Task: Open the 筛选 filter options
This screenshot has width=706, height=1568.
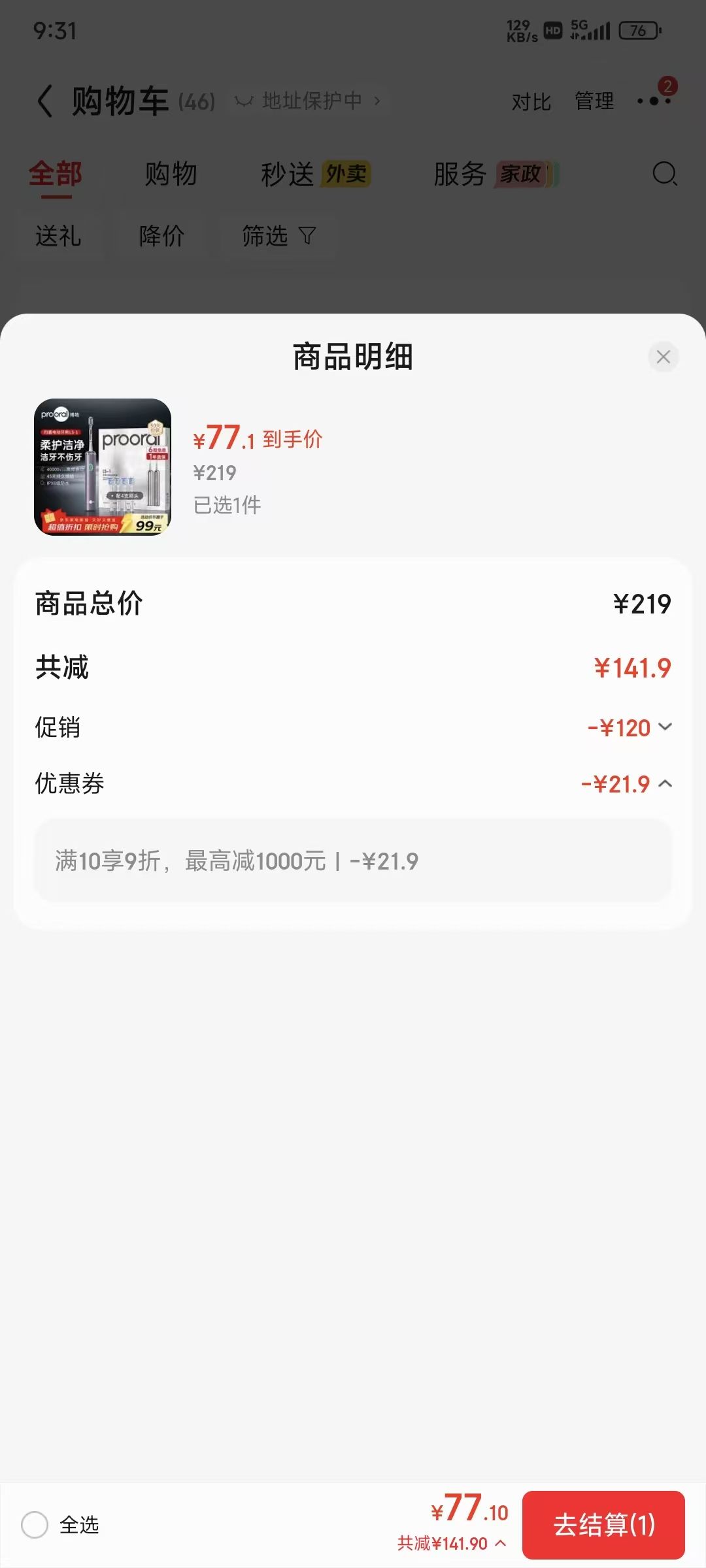Action: click(278, 236)
